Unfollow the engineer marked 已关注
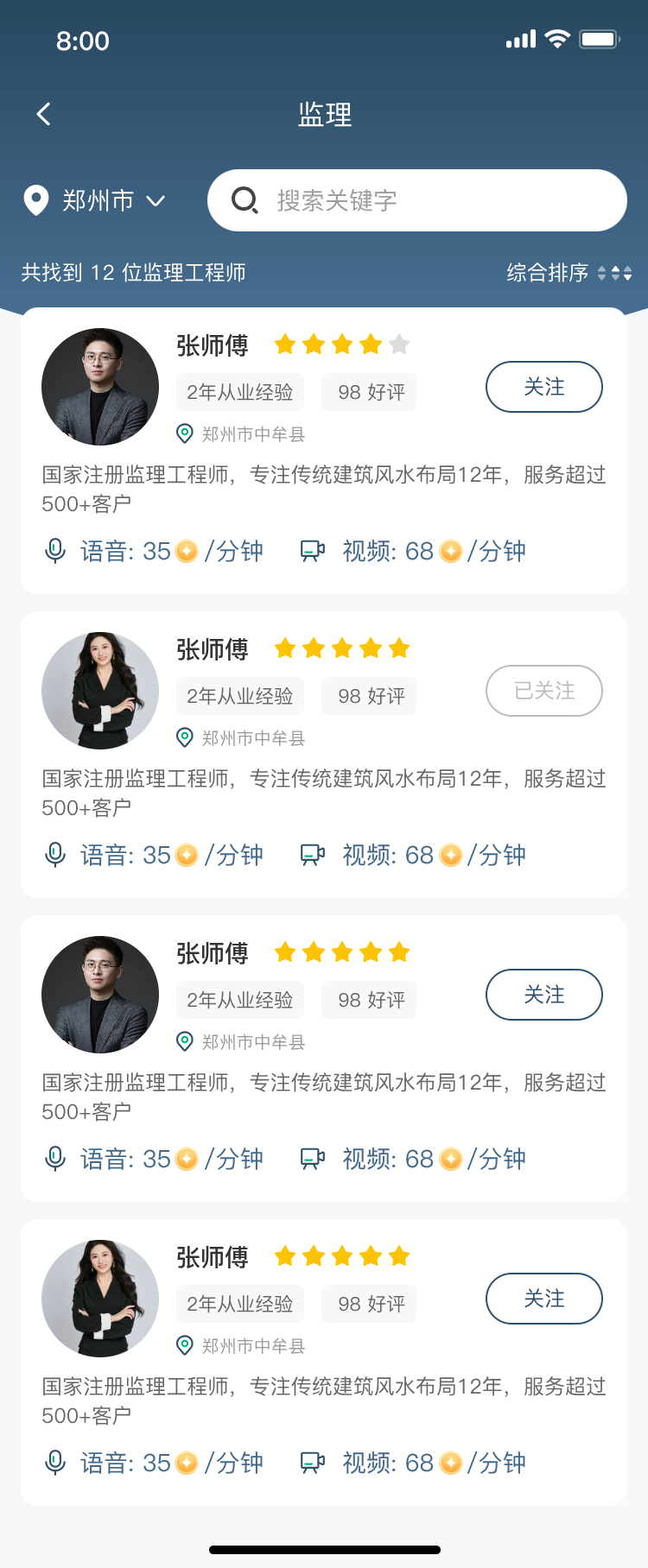Viewport: 648px width, 1568px height. click(x=543, y=691)
